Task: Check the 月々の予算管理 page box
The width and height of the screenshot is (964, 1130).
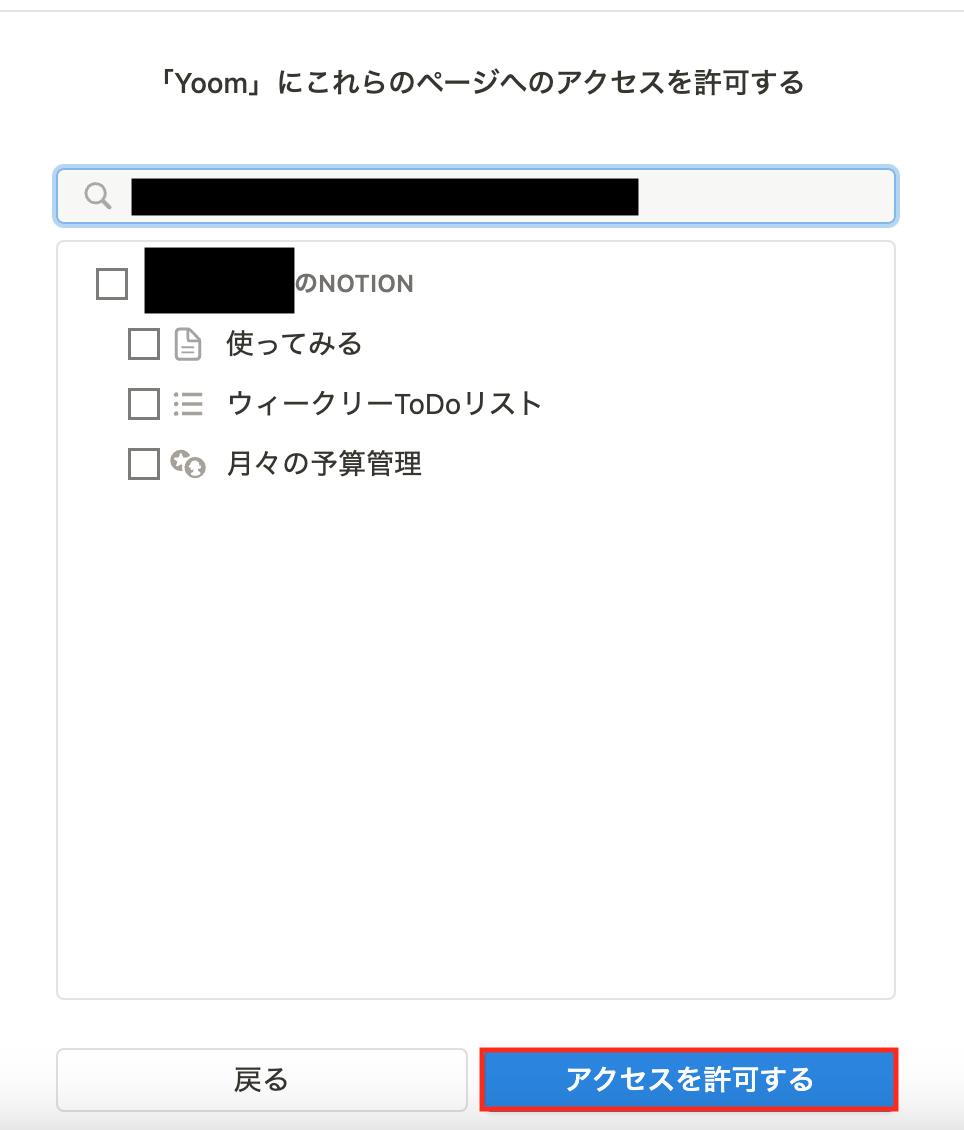Action: (x=144, y=464)
